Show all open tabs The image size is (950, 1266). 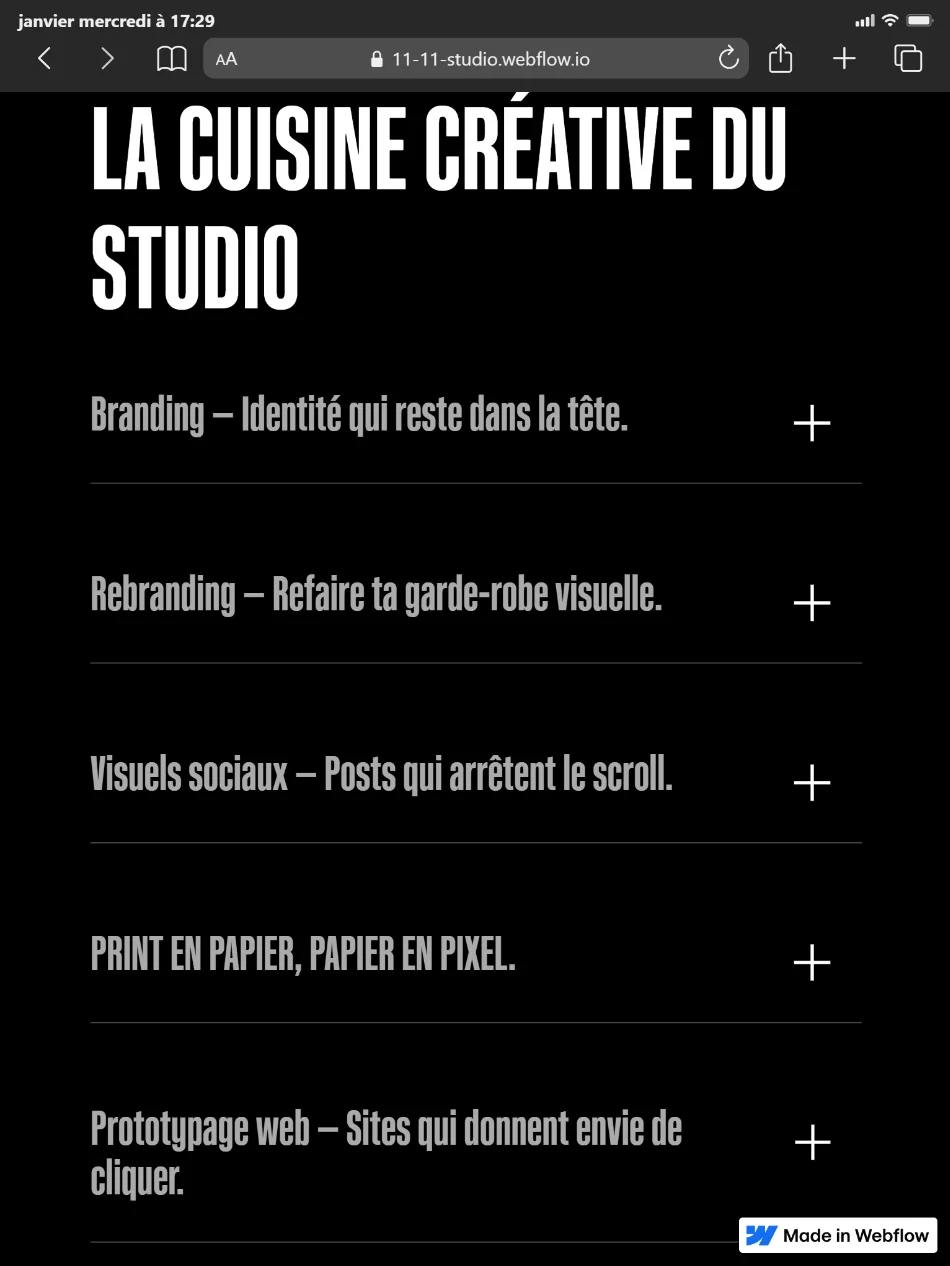tap(908, 59)
